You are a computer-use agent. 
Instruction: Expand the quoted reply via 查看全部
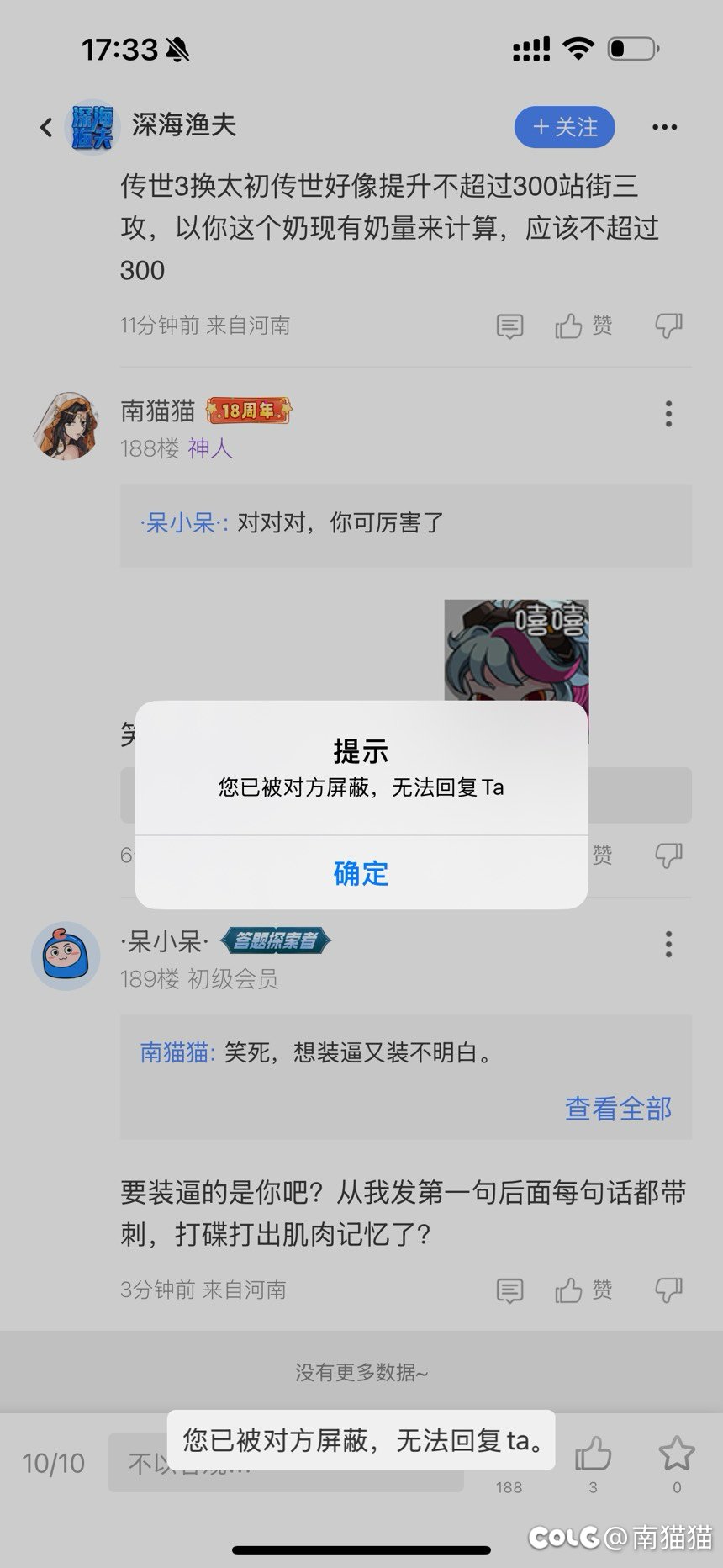618,1109
